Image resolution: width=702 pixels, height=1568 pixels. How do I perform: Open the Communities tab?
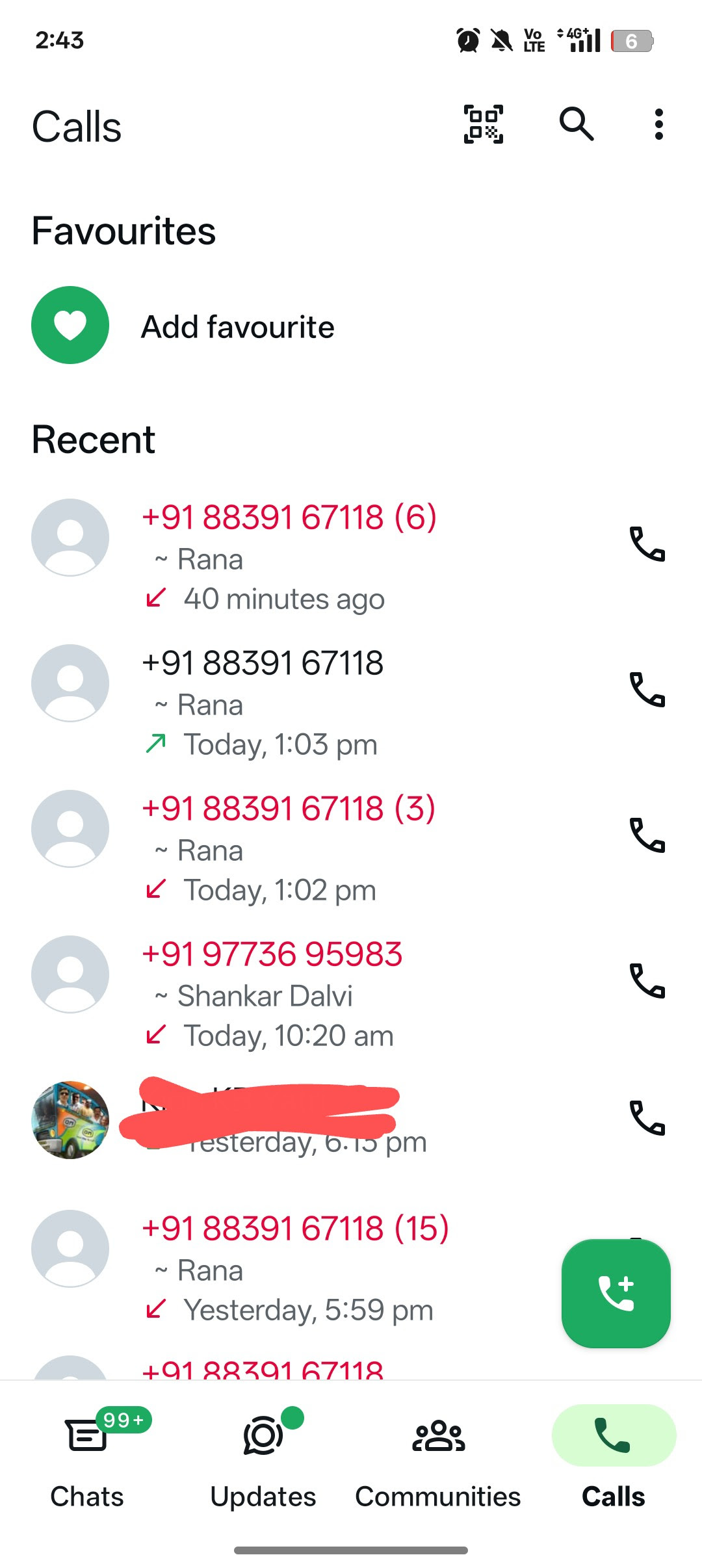tap(438, 1456)
